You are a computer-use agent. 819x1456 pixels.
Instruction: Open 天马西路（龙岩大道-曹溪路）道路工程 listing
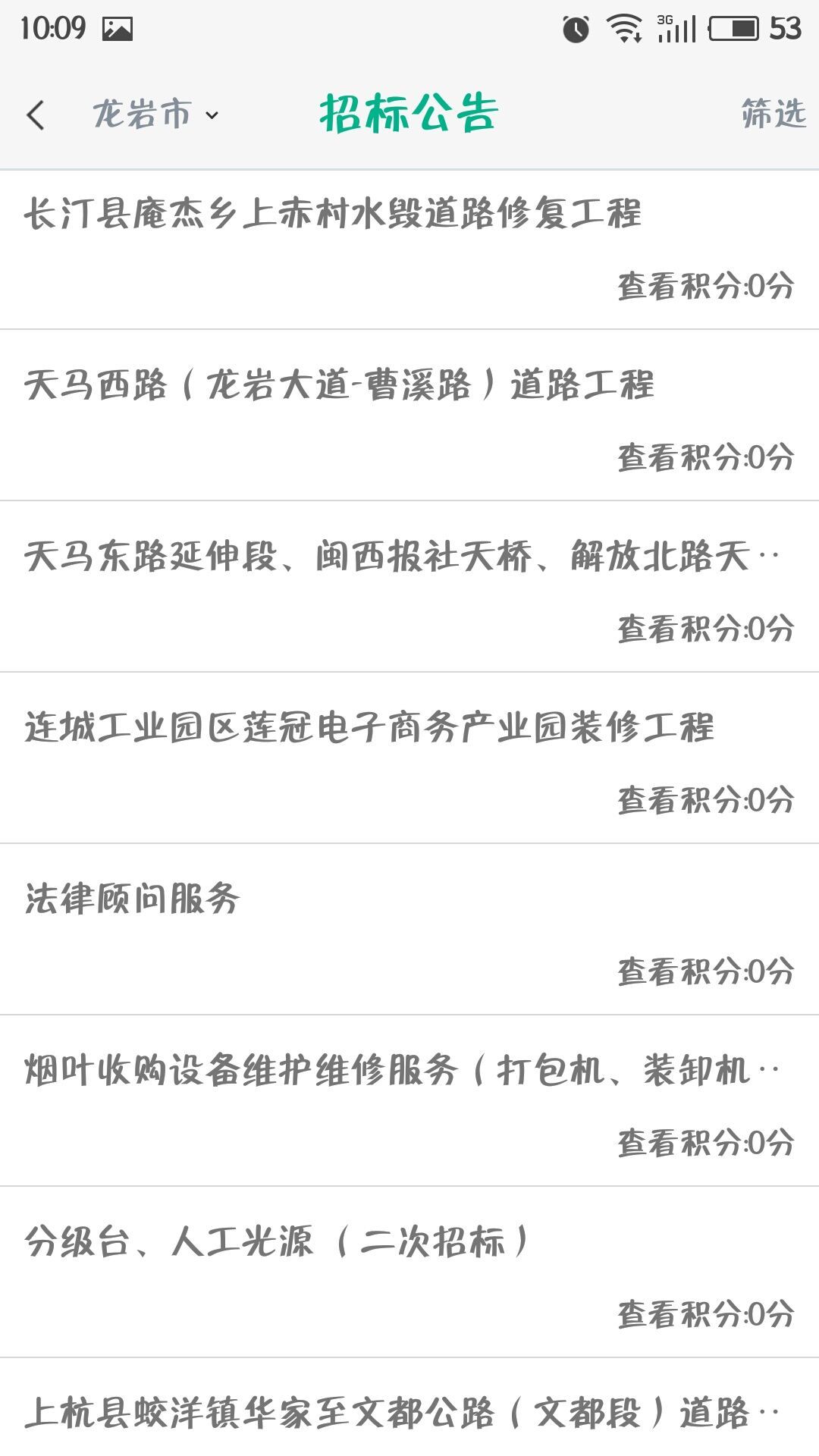[x=409, y=416]
